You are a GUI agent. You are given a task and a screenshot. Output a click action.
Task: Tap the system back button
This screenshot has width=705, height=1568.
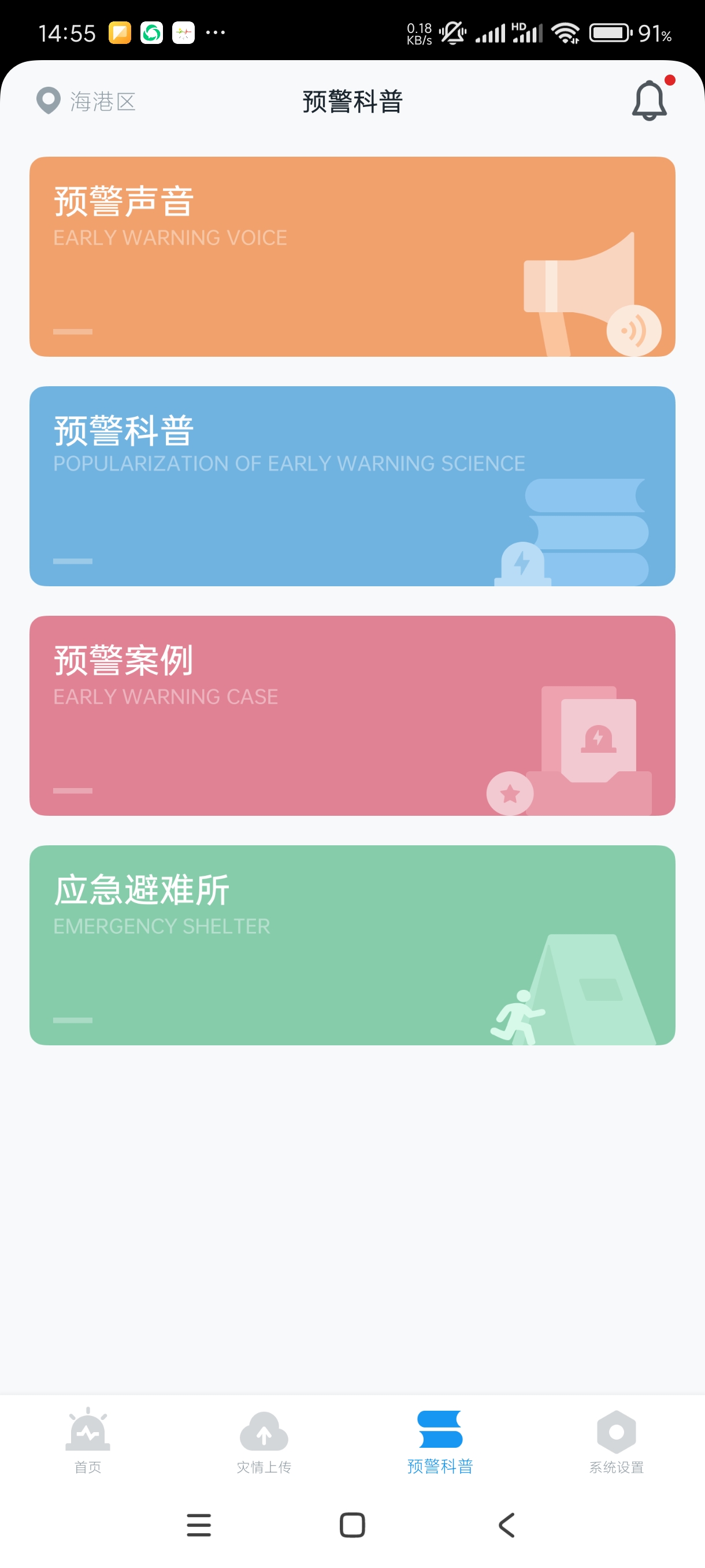click(x=506, y=1525)
